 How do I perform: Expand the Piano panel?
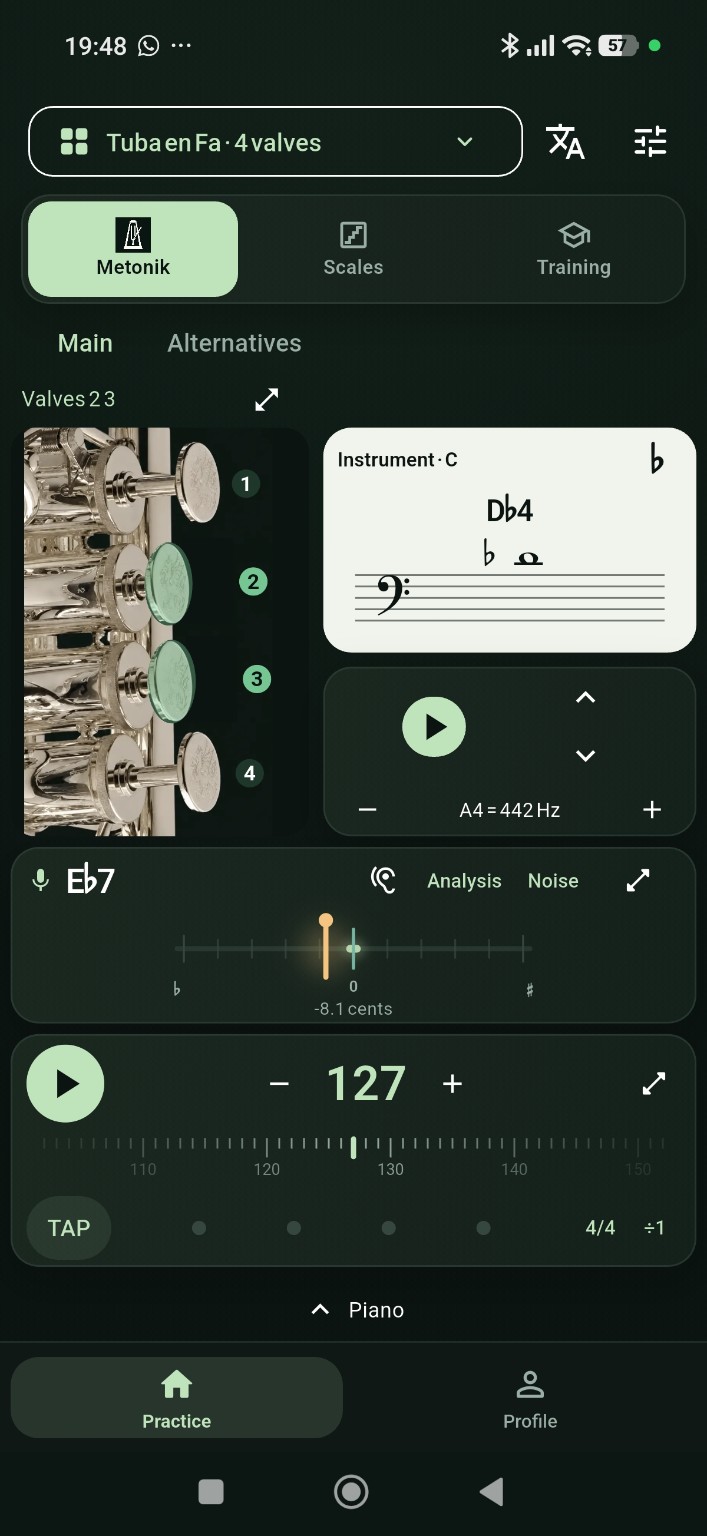coord(357,1310)
